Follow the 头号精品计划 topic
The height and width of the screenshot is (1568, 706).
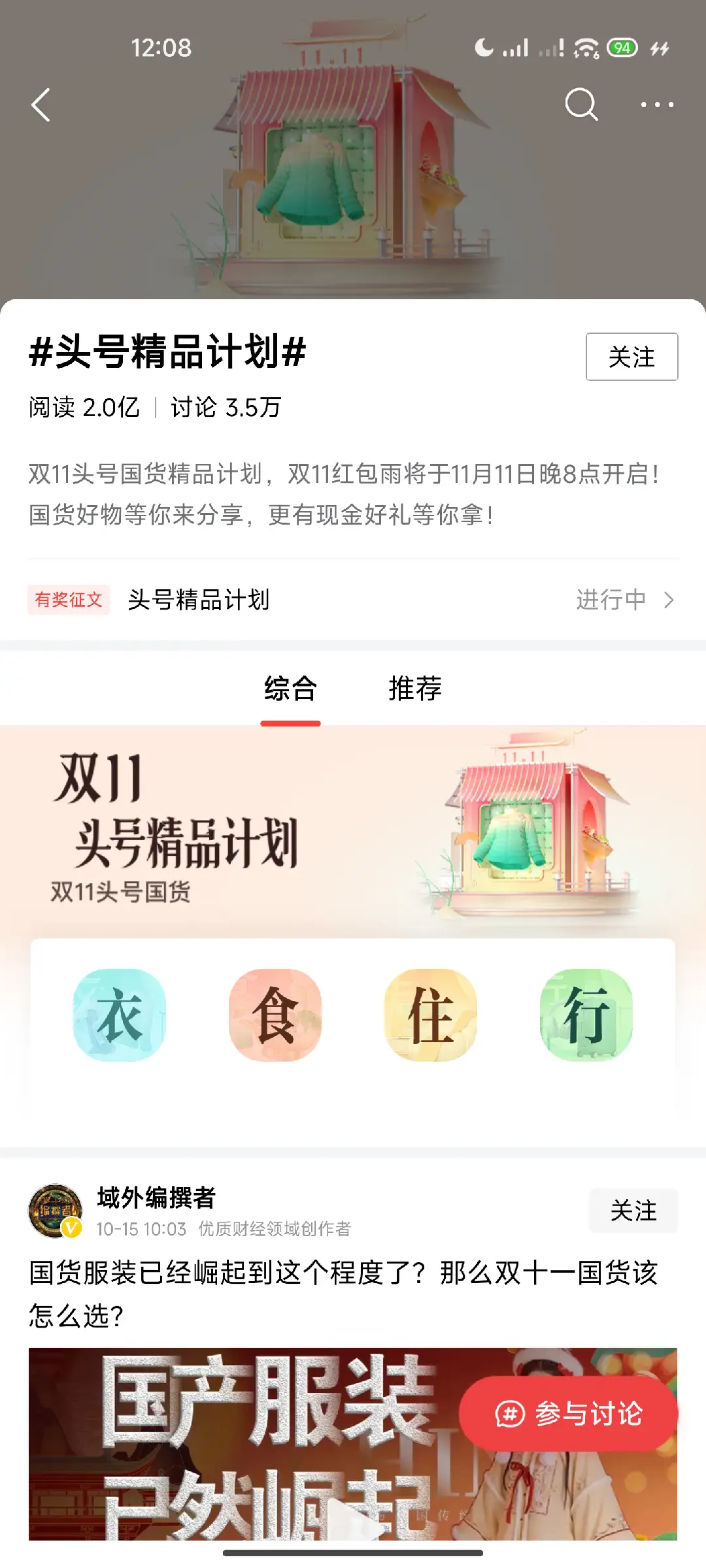pyautogui.click(x=632, y=357)
